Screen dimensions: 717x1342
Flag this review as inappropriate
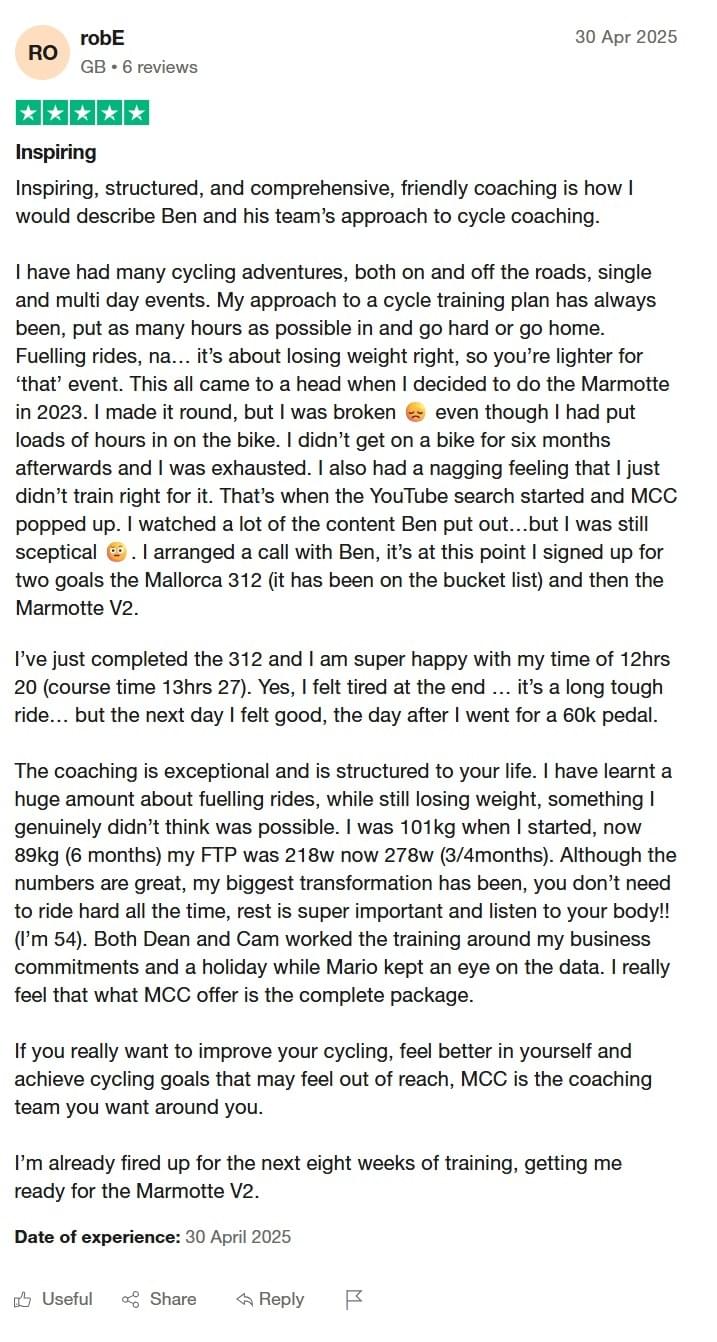point(354,1299)
